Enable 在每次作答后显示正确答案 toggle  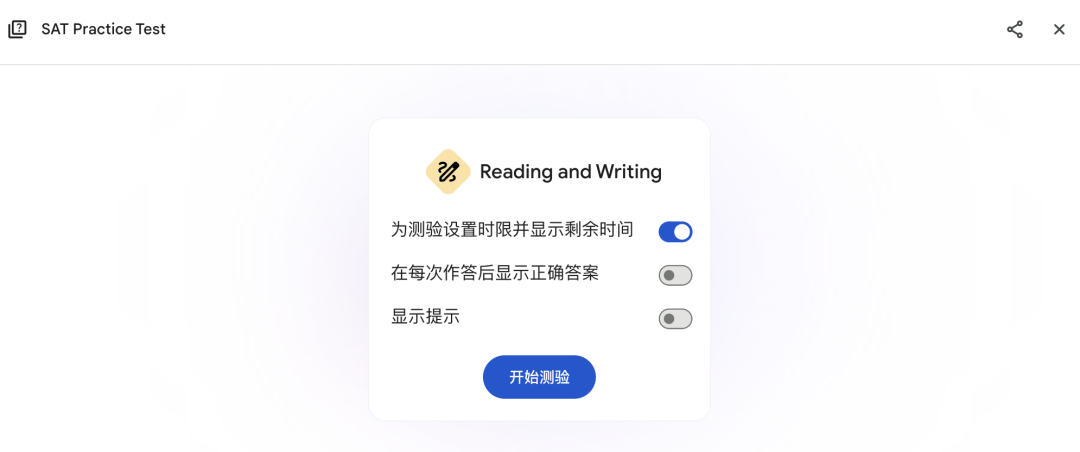[x=675, y=275]
